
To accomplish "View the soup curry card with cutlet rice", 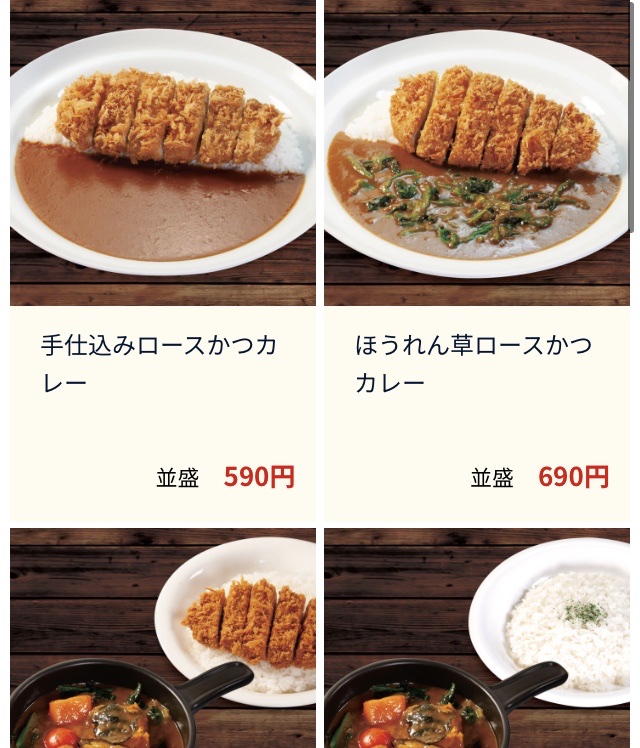I will (x=162, y=640).
